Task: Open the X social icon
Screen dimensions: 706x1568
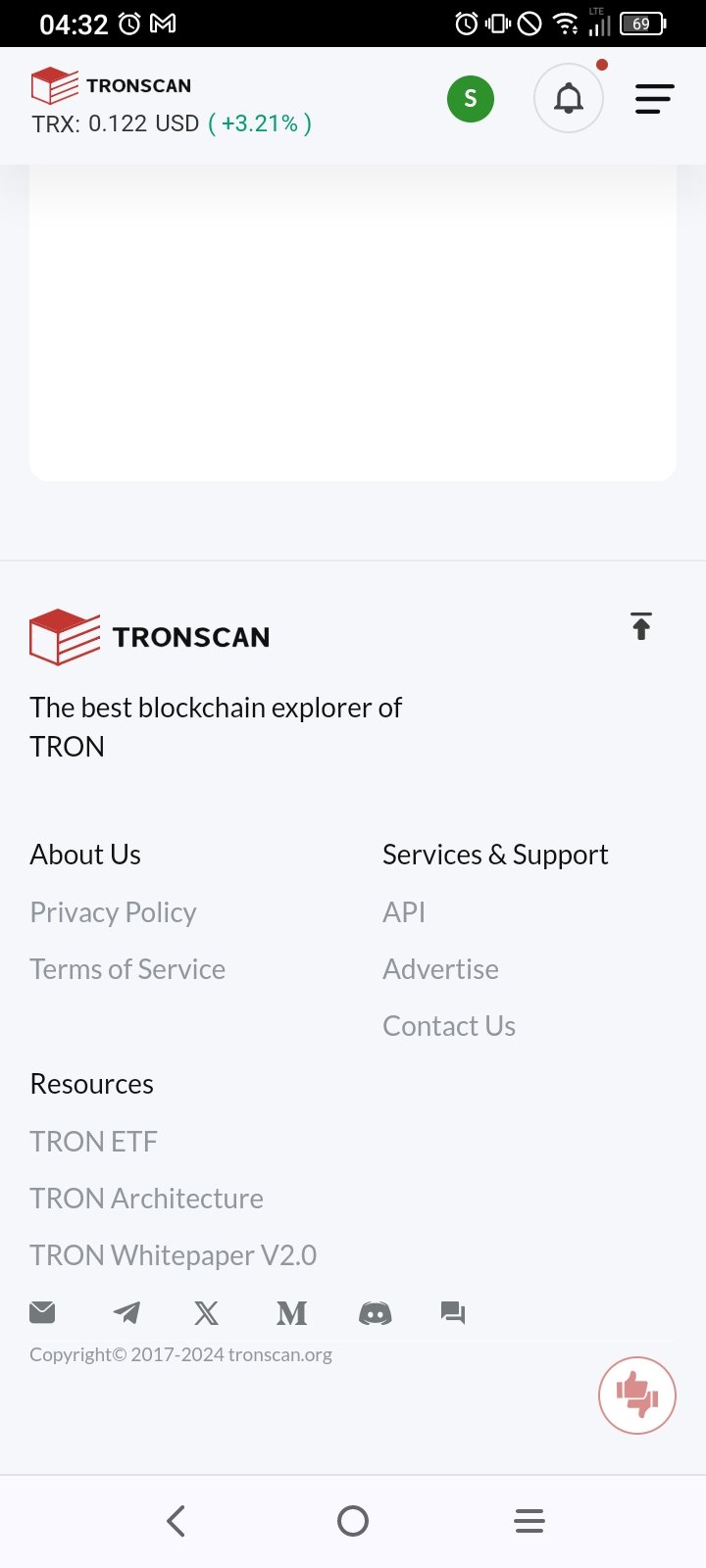Action: tap(207, 1312)
